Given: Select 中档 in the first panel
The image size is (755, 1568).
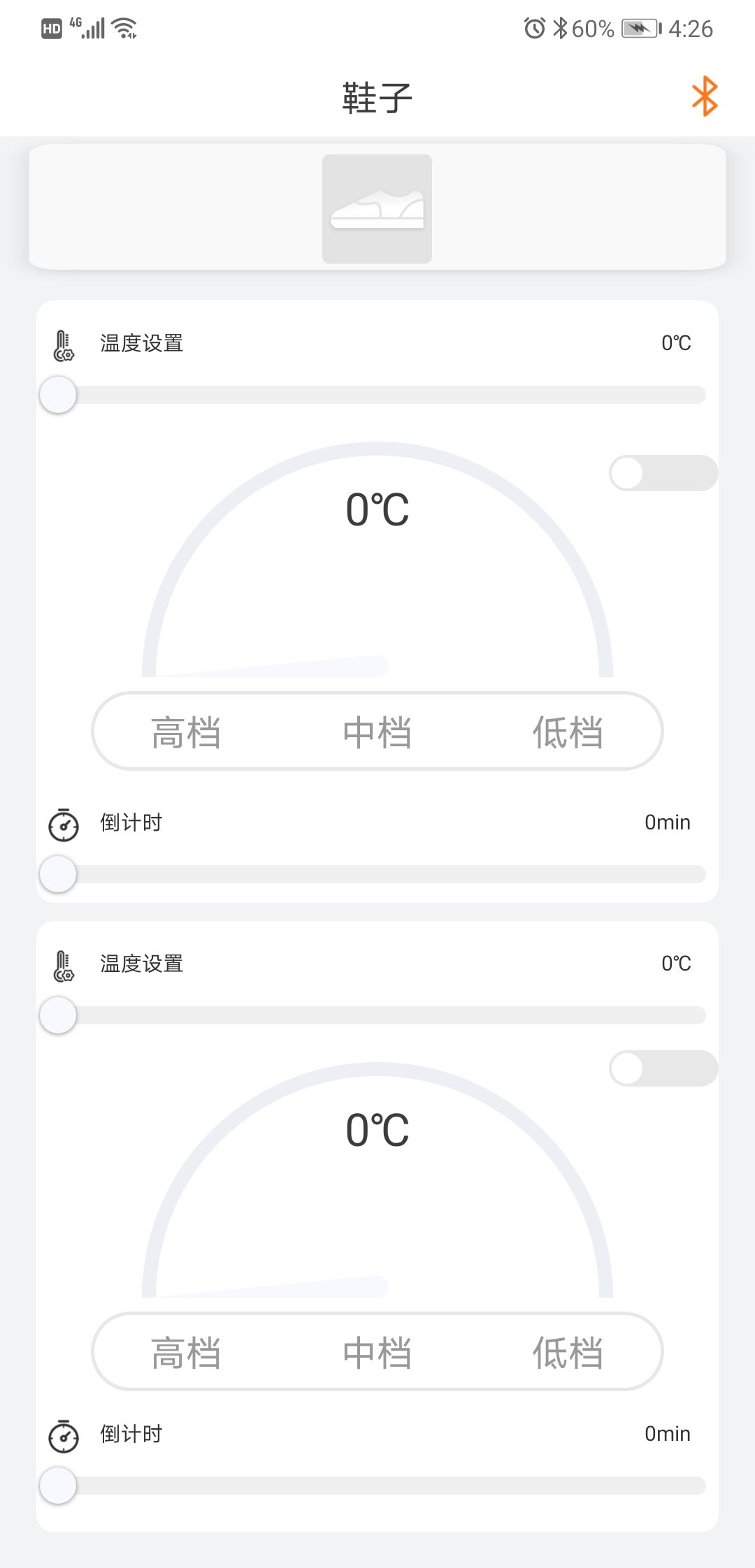Looking at the screenshot, I should pyautogui.click(x=377, y=732).
